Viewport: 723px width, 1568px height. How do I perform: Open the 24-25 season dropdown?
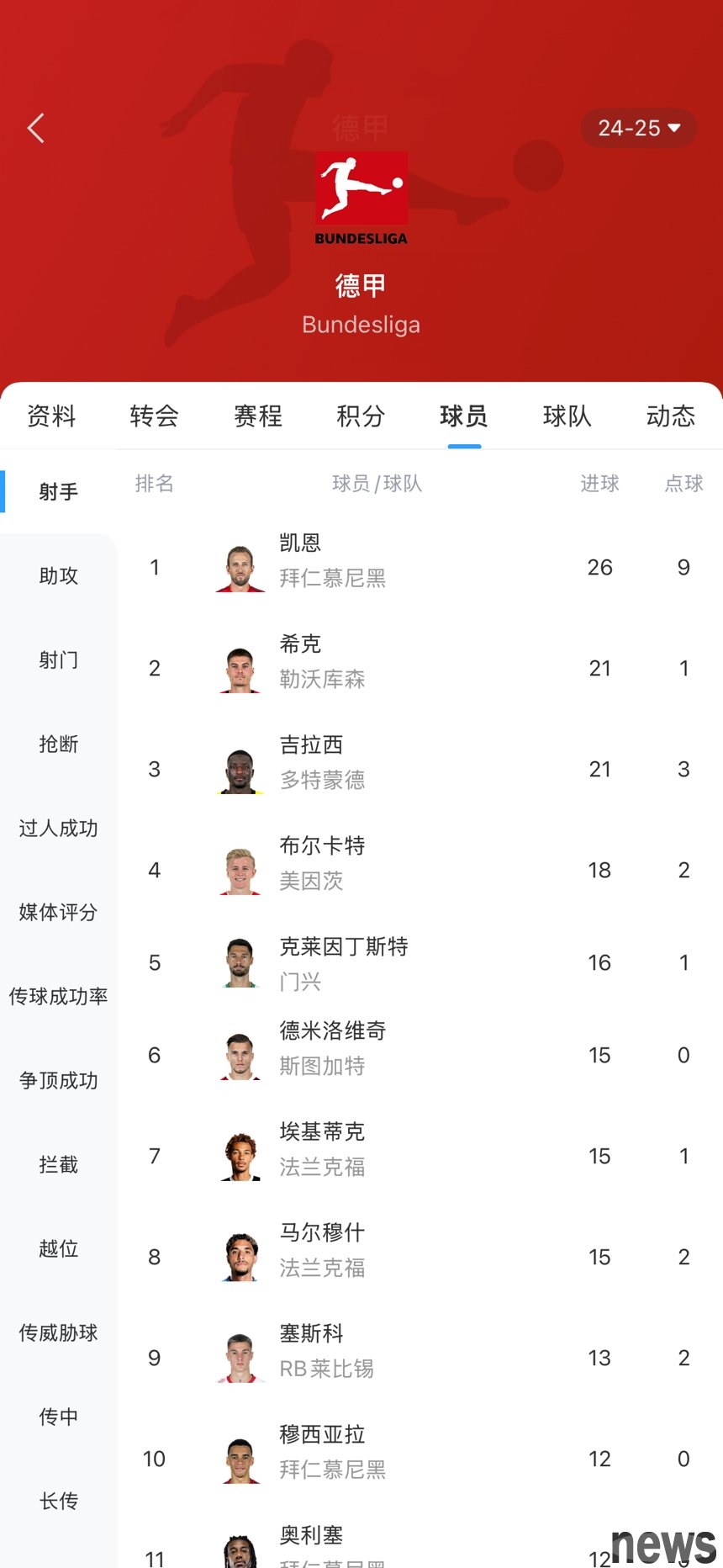click(638, 129)
